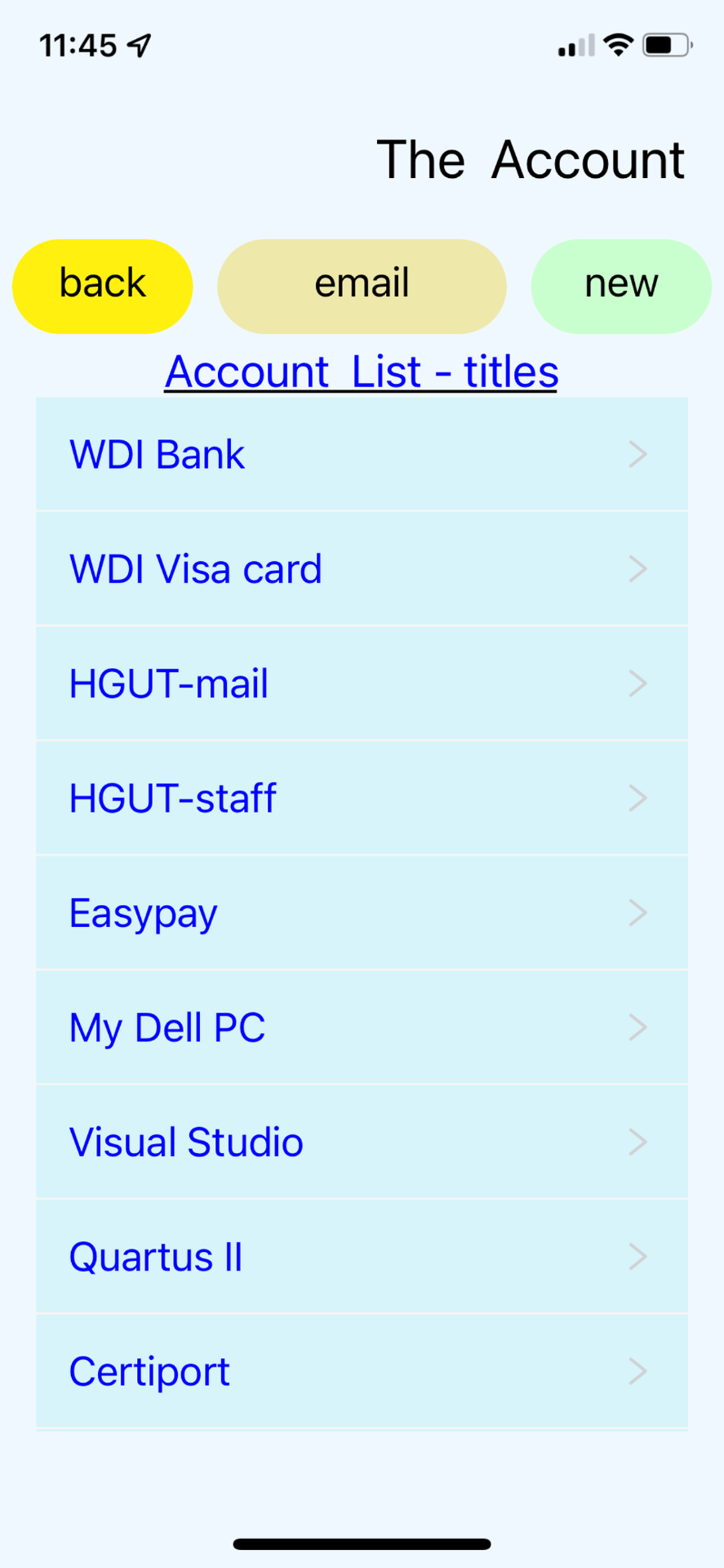The height and width of the screenshot is (1568, 724).
Task: Tap the yellow back button
Action: tap(102, 286)
